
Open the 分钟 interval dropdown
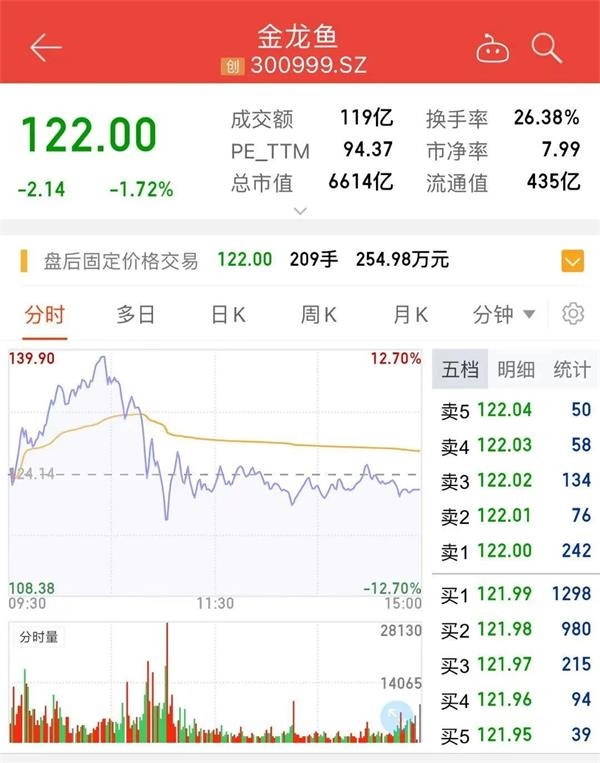[x=503, y=315]
